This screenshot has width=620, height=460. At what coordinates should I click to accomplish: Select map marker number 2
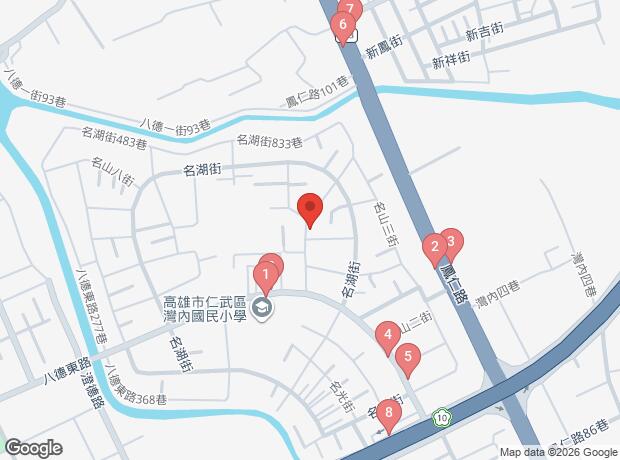pos(434,246)
